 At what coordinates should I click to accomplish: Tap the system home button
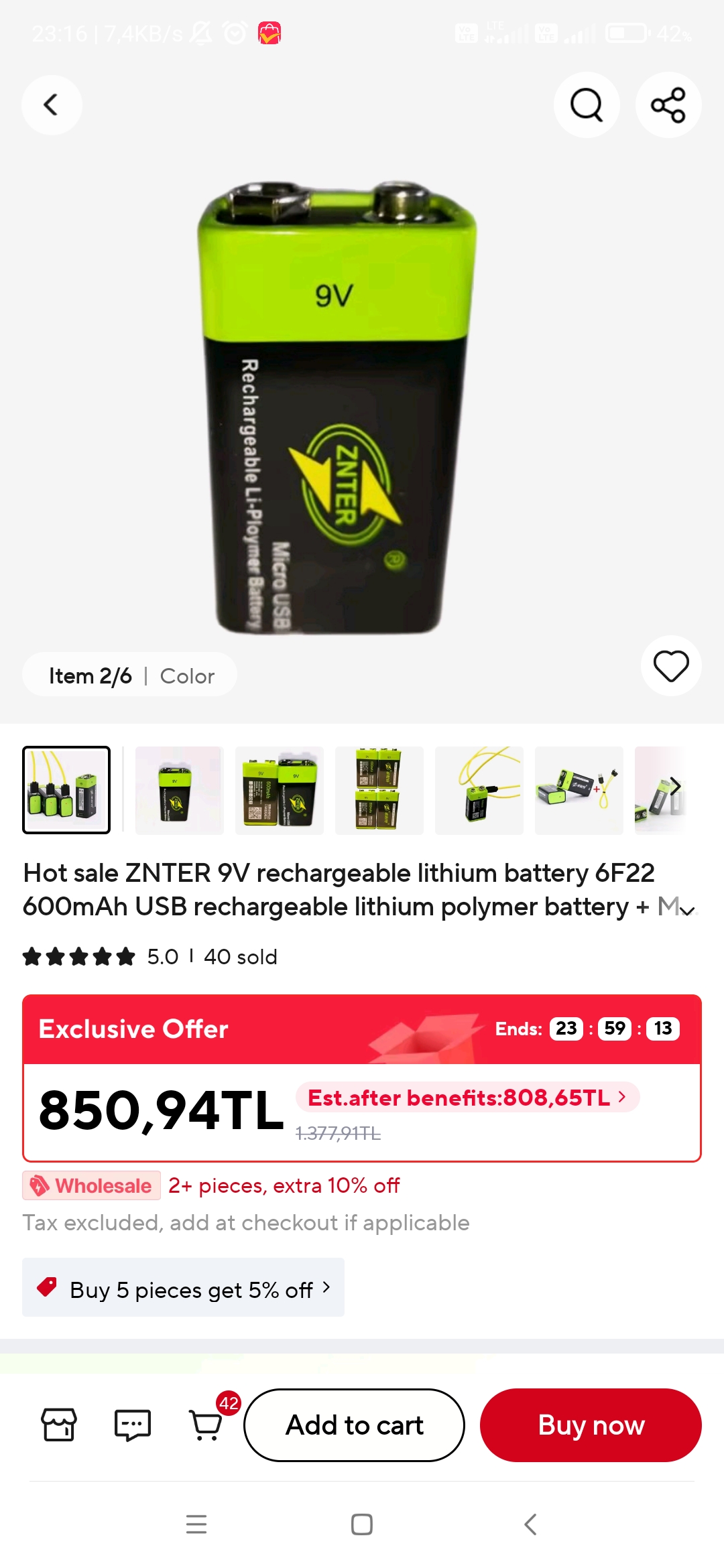[362, 1524]
